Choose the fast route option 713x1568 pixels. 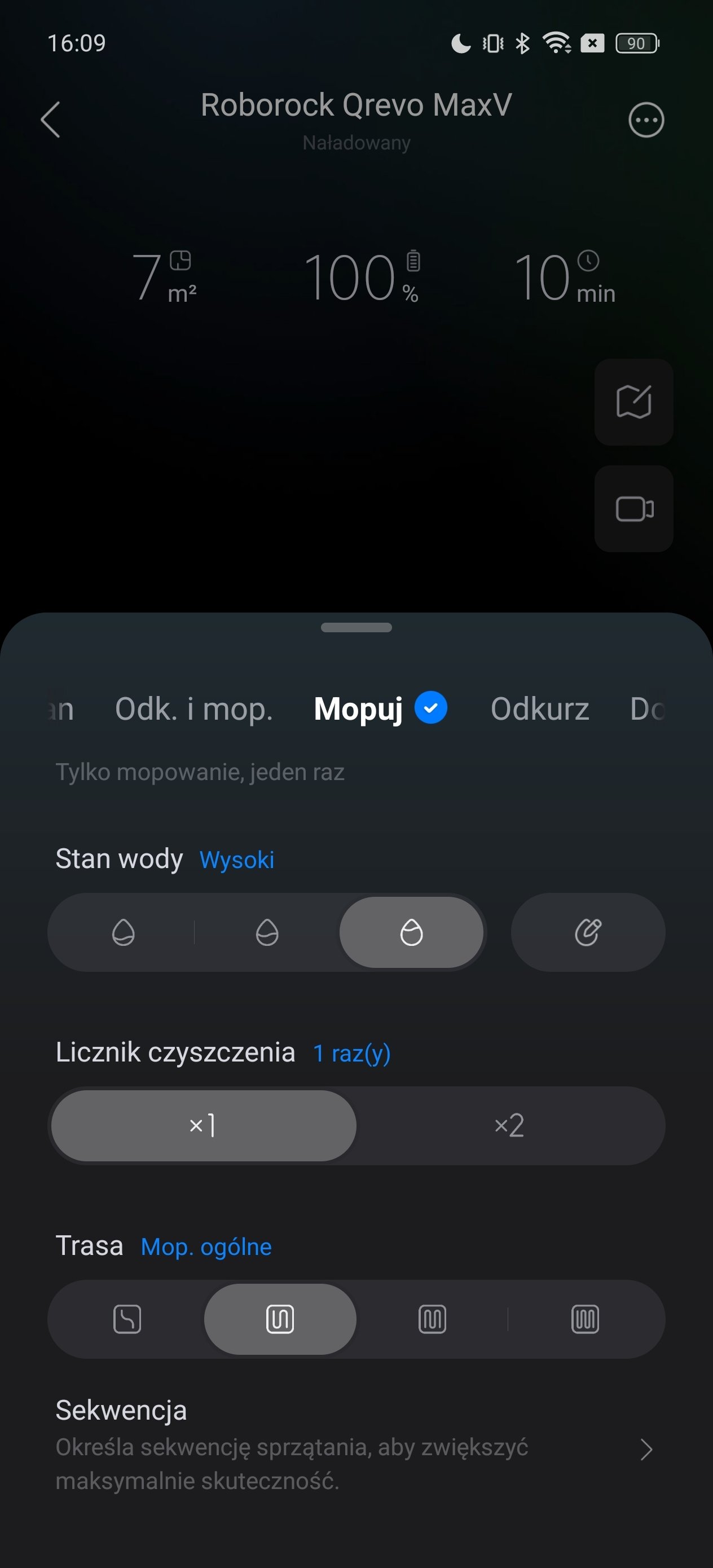pyautogui.click(x=127, y=1319)
